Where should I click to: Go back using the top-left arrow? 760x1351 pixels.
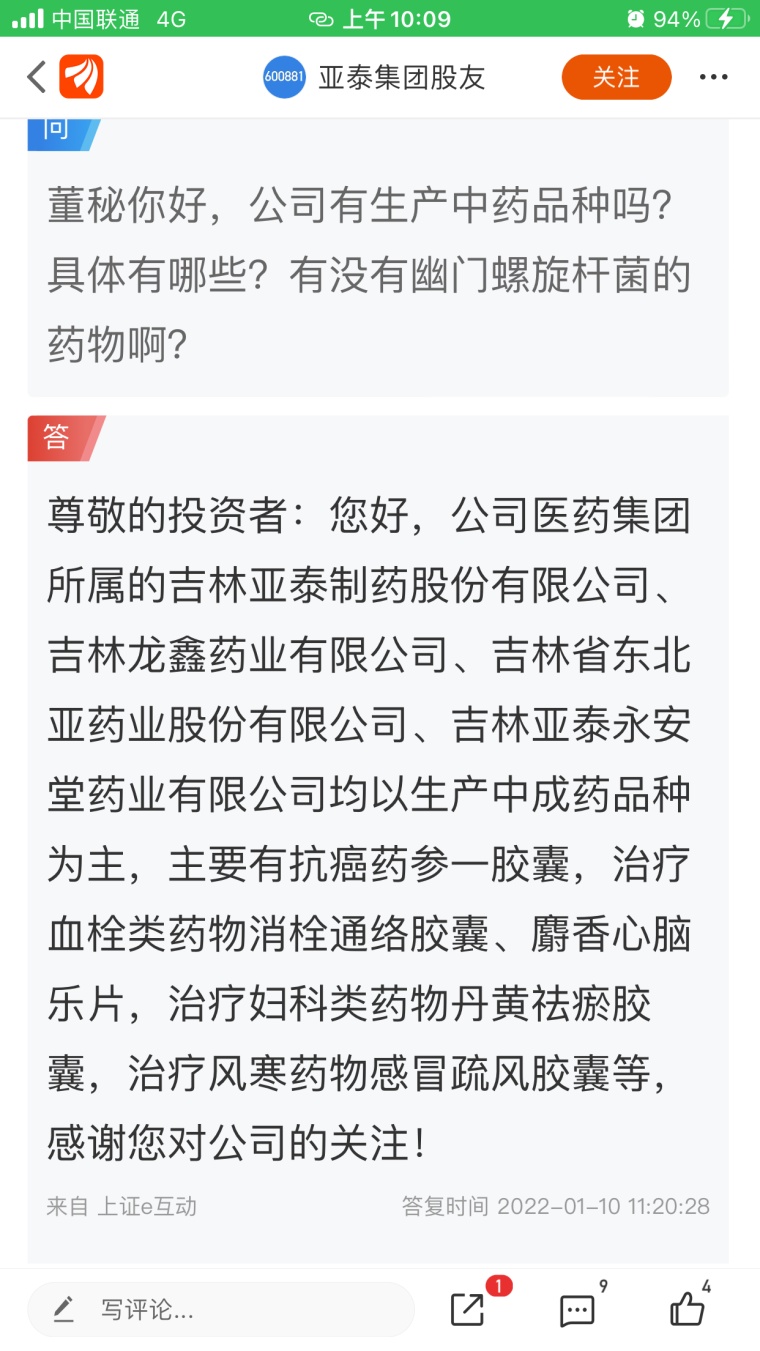(37, 77)
